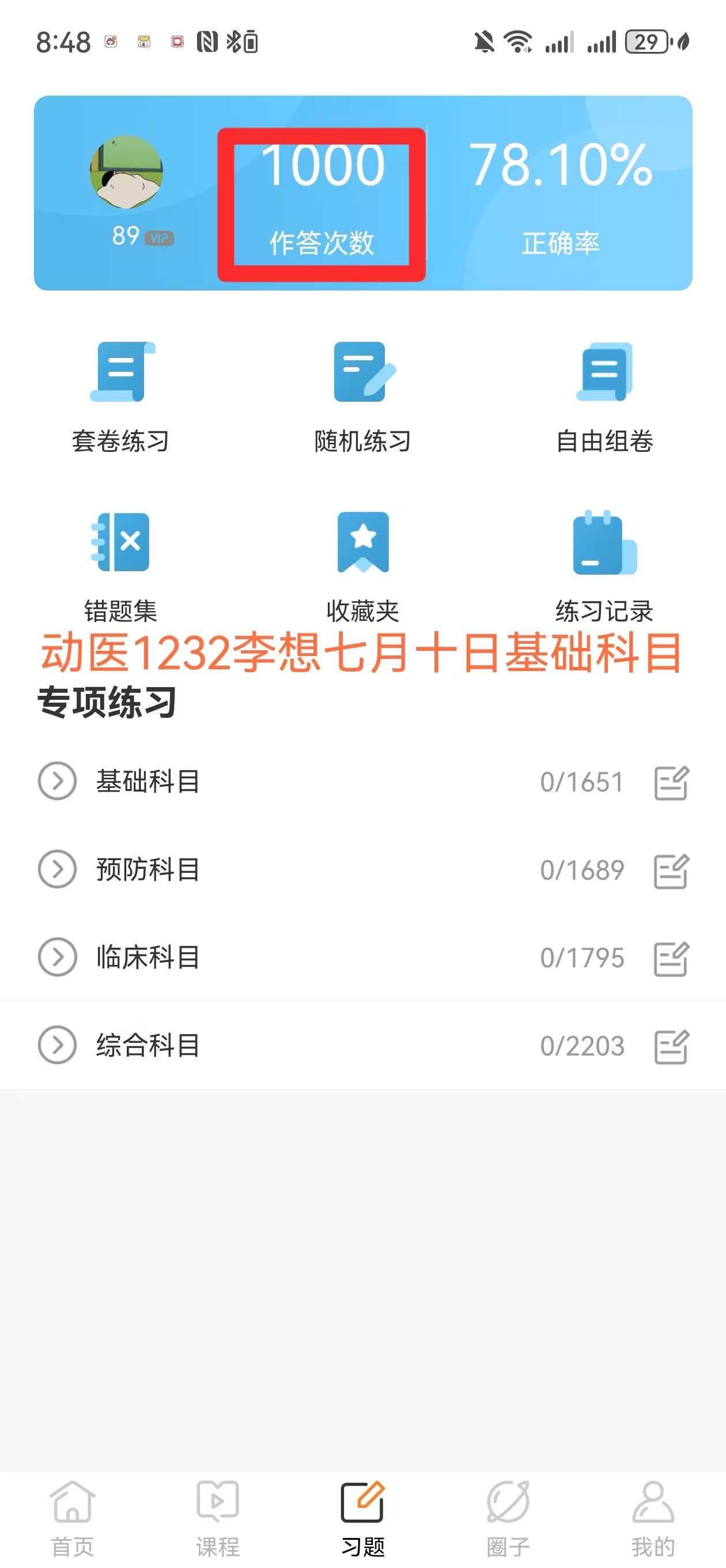Open the 收藏夹 favorites
The image size is (726, 1568).
(x=362, y=566)
